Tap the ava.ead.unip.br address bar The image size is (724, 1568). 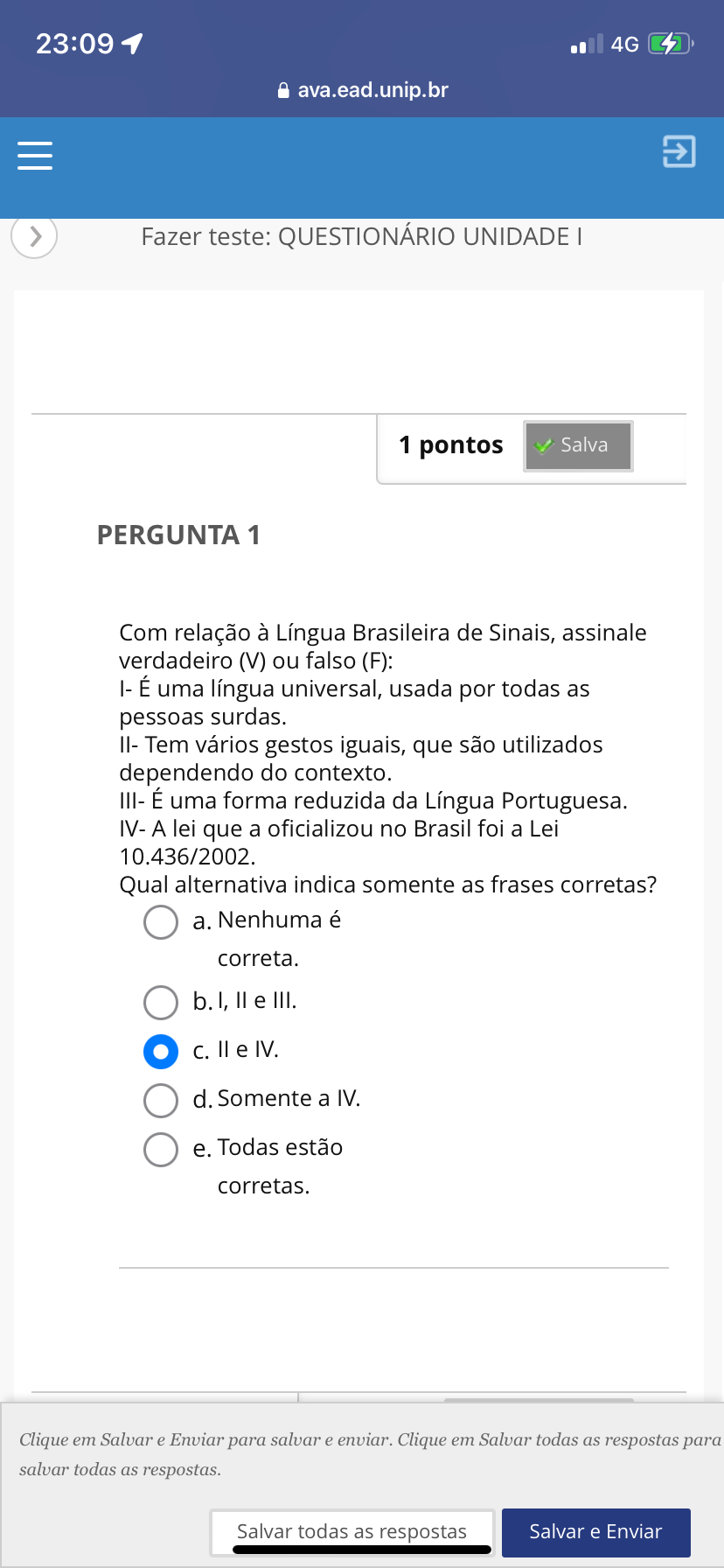pyautogui.click(x=362, y=90)
